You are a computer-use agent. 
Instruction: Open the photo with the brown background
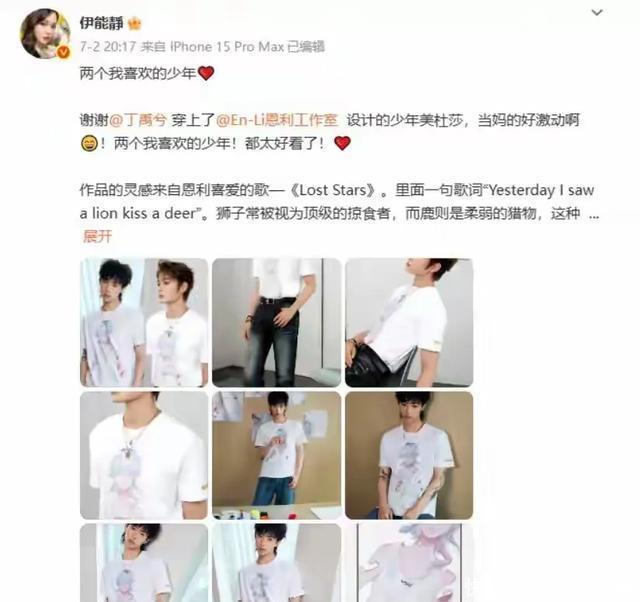[x=408, y=455]
